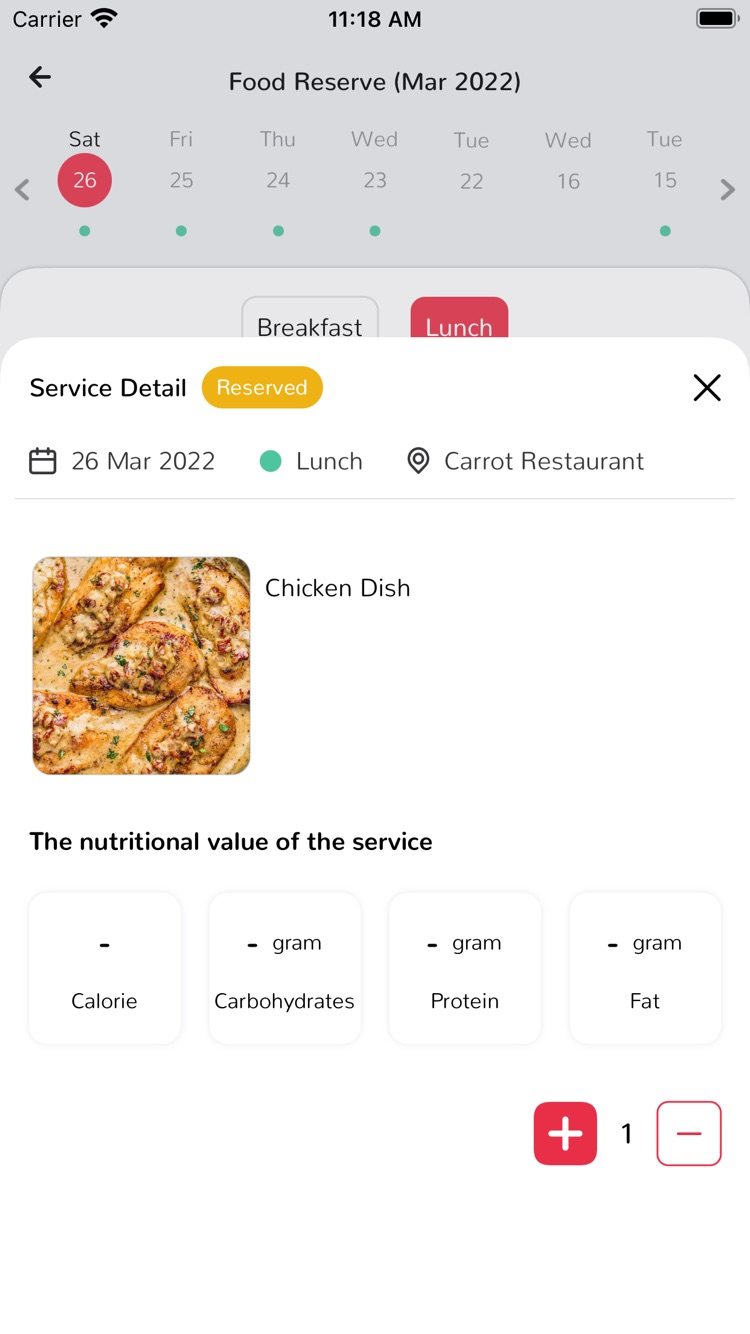Tap the Wi-Fi icon in the status bar
Image resolution: width=750 pixels, height=1334 pixels.
106,16
